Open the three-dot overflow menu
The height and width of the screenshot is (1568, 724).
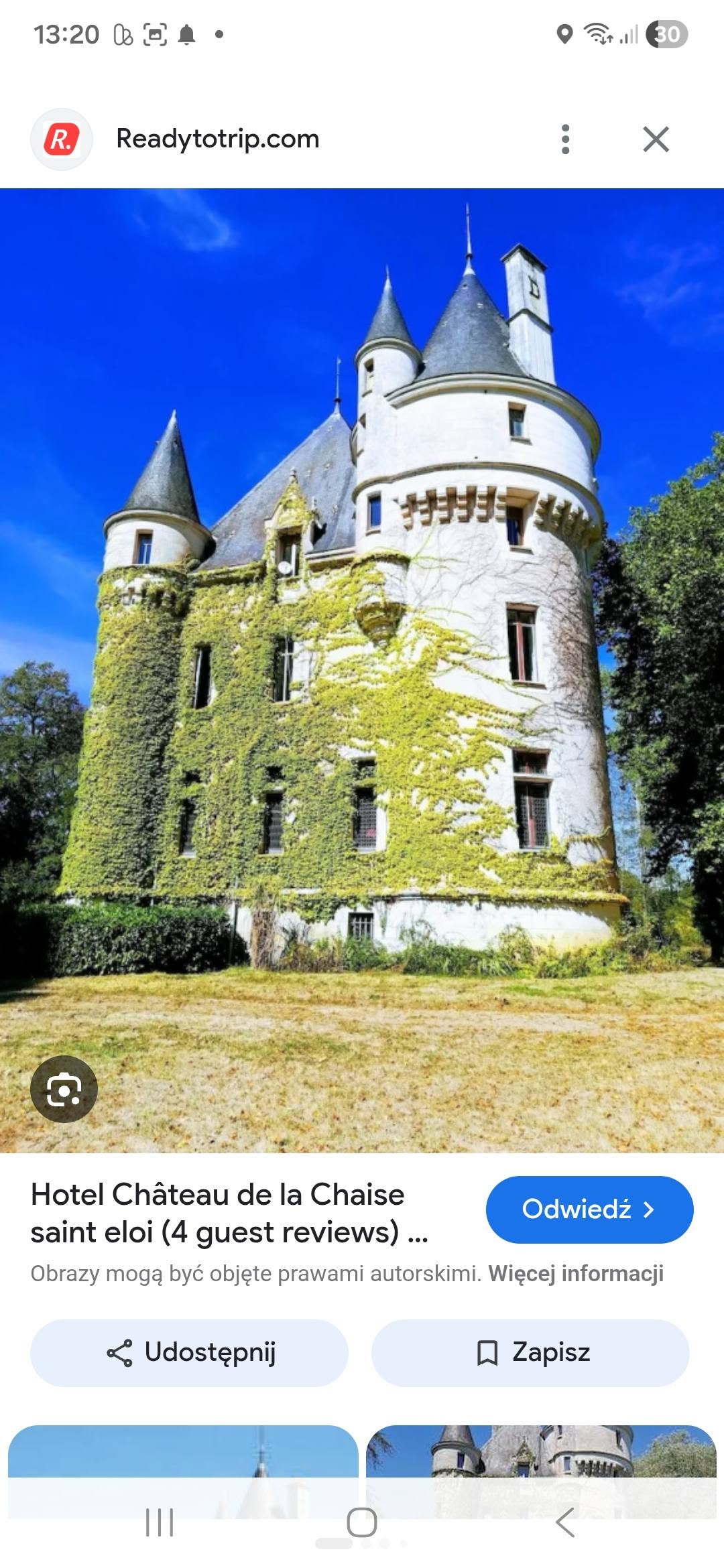565,139
